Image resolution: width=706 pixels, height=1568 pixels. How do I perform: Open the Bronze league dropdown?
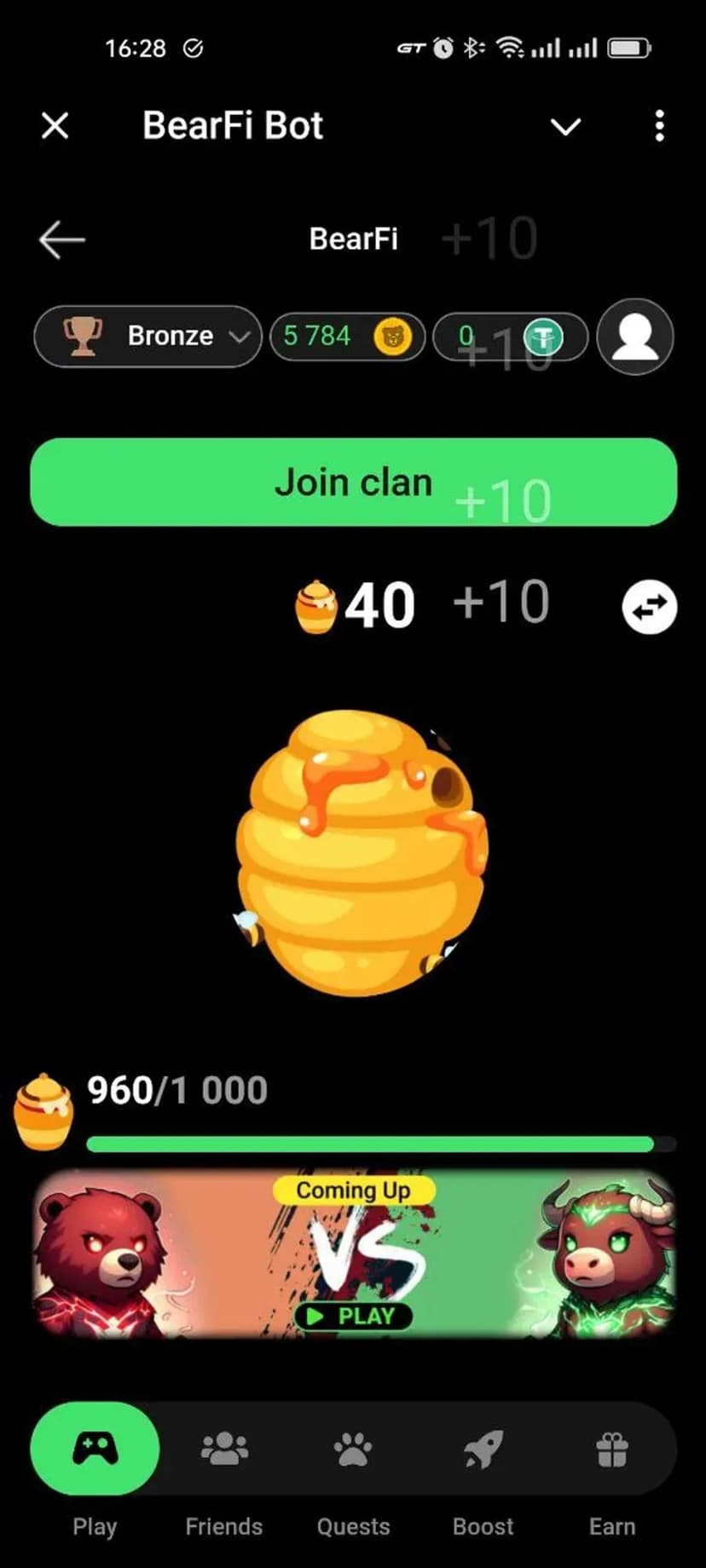tap(148, 337)
